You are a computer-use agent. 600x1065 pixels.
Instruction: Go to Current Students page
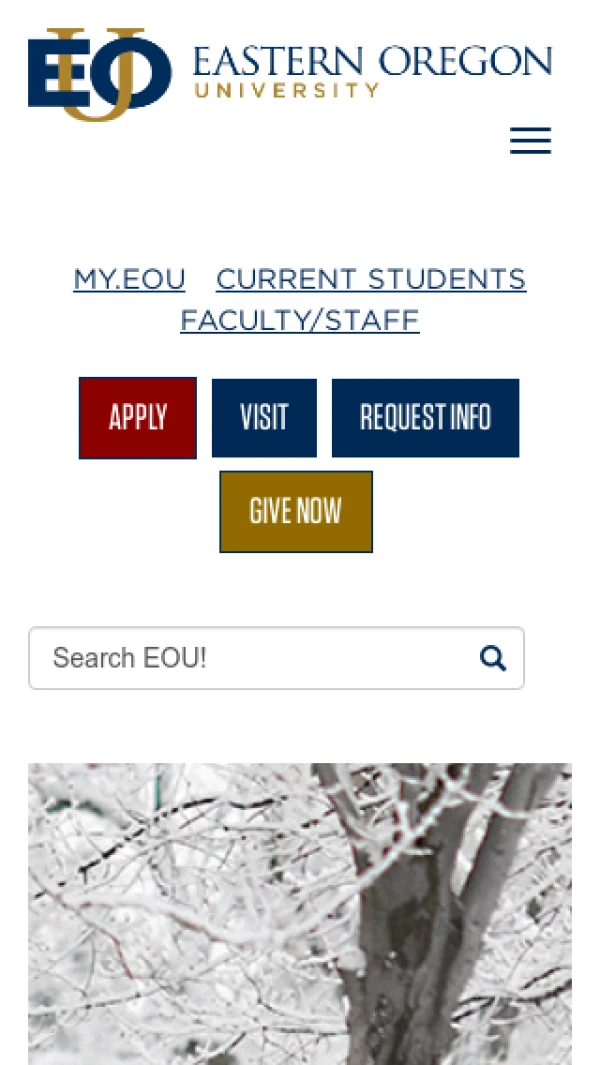tap(371, 279)
